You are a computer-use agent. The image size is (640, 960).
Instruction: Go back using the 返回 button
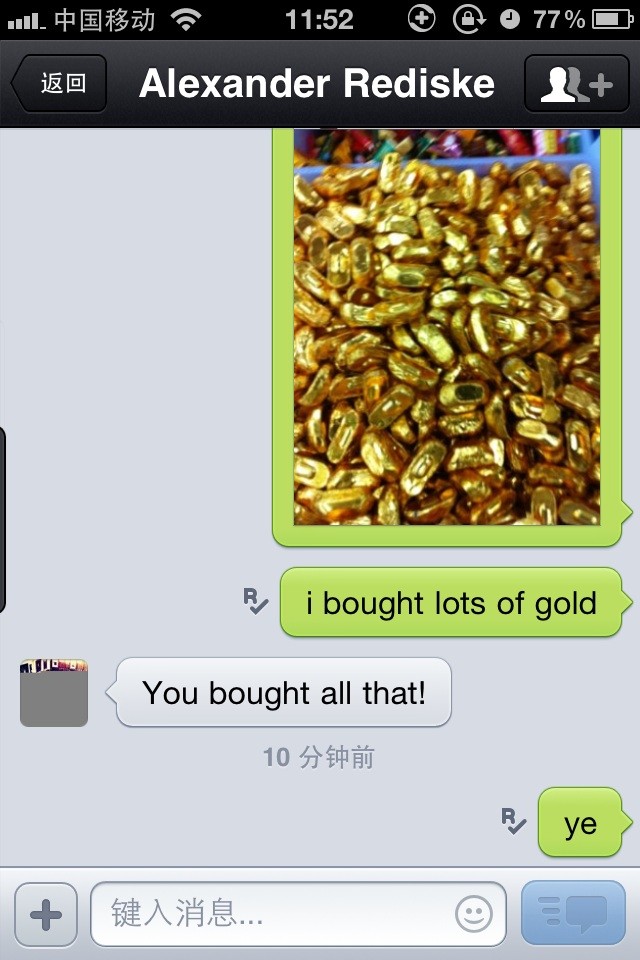pos(59,83)
